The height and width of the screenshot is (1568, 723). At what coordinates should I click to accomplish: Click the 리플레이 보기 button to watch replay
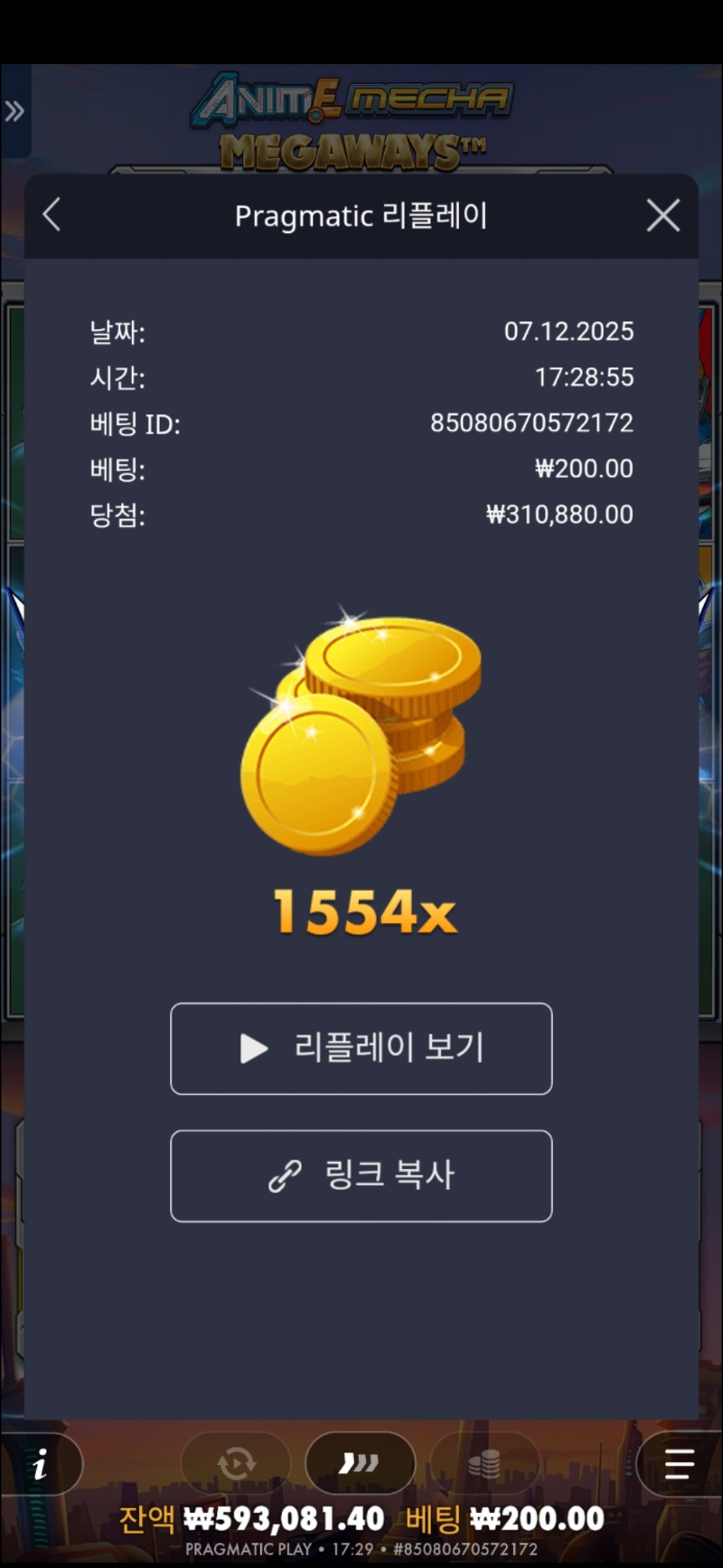(361, 1049)
